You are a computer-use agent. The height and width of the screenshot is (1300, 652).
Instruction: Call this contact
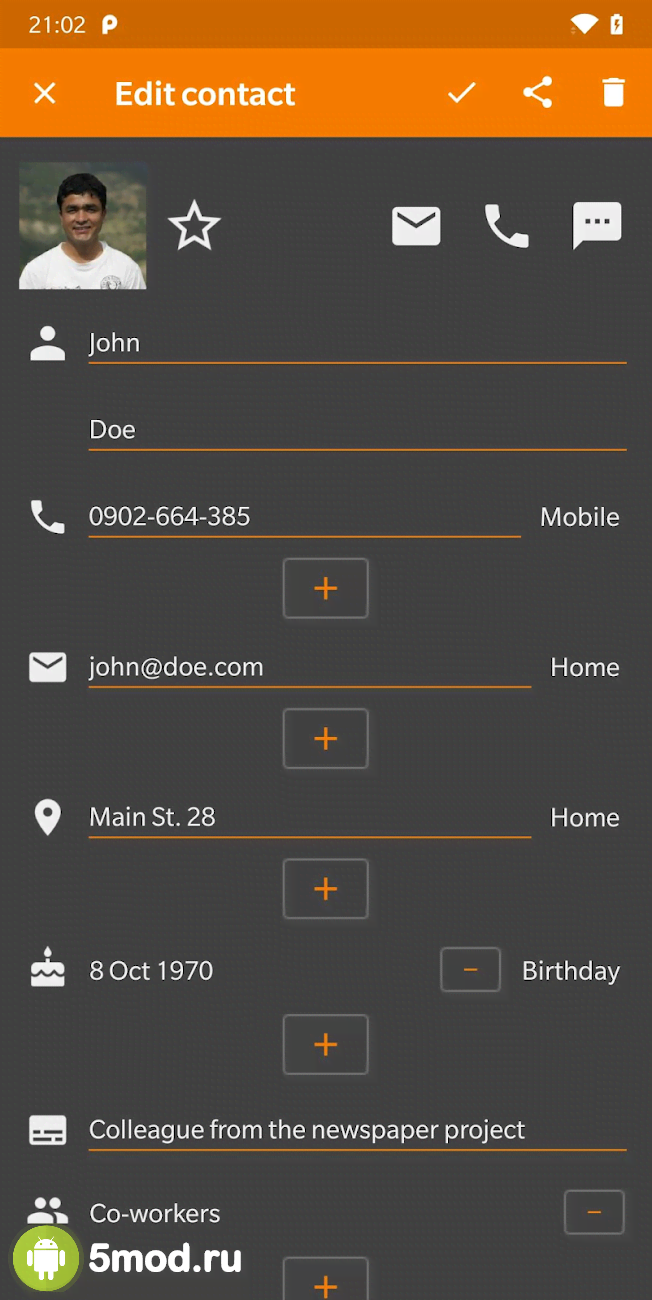pos(506,226)
